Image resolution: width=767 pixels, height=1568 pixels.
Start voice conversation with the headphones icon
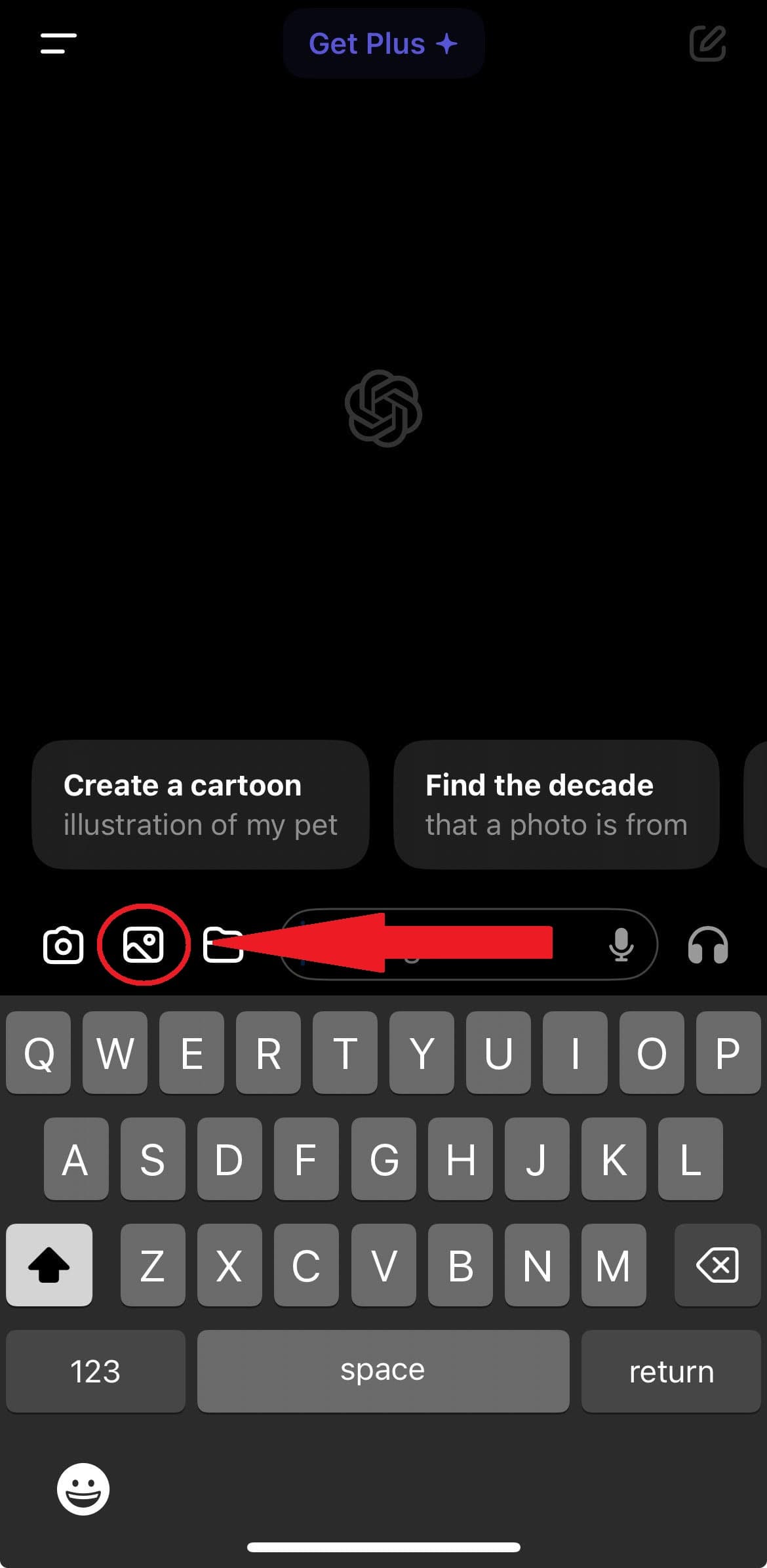[x=707, y=945]
